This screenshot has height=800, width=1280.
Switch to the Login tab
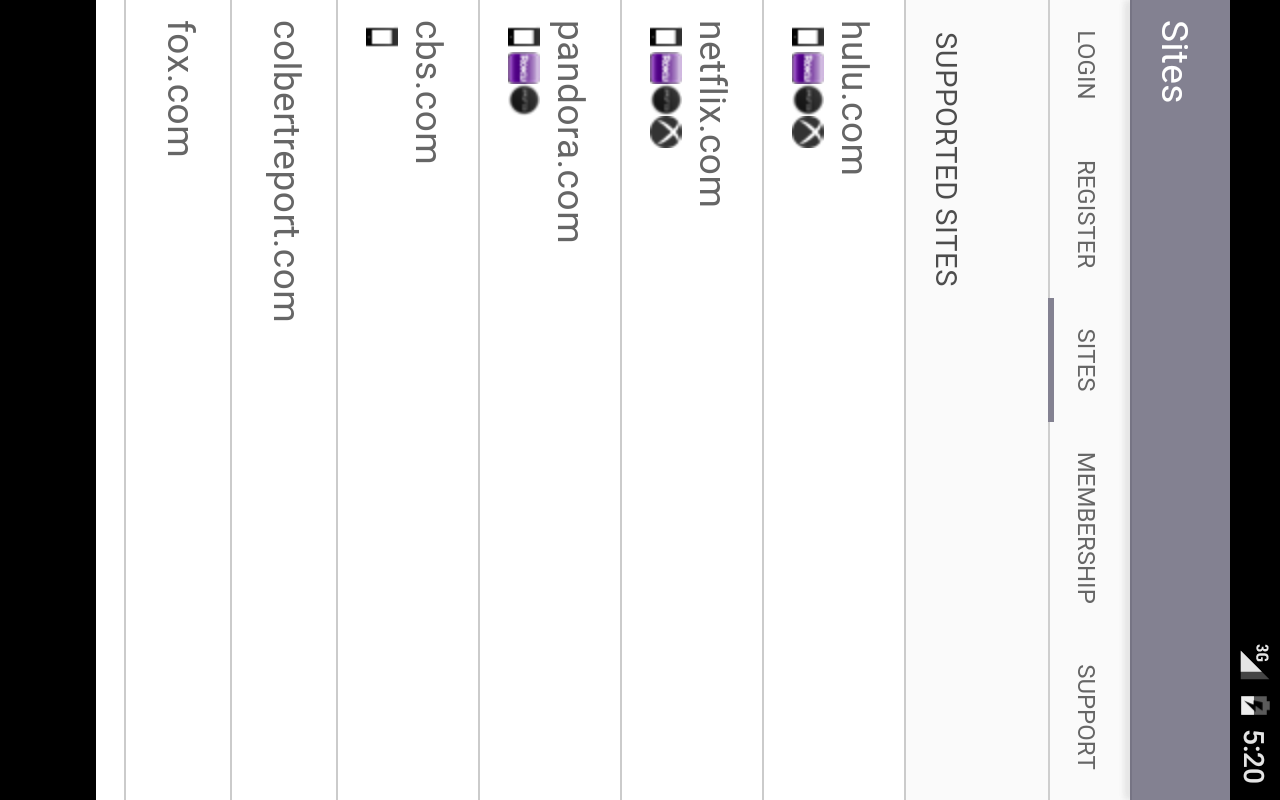(1086, 65)
